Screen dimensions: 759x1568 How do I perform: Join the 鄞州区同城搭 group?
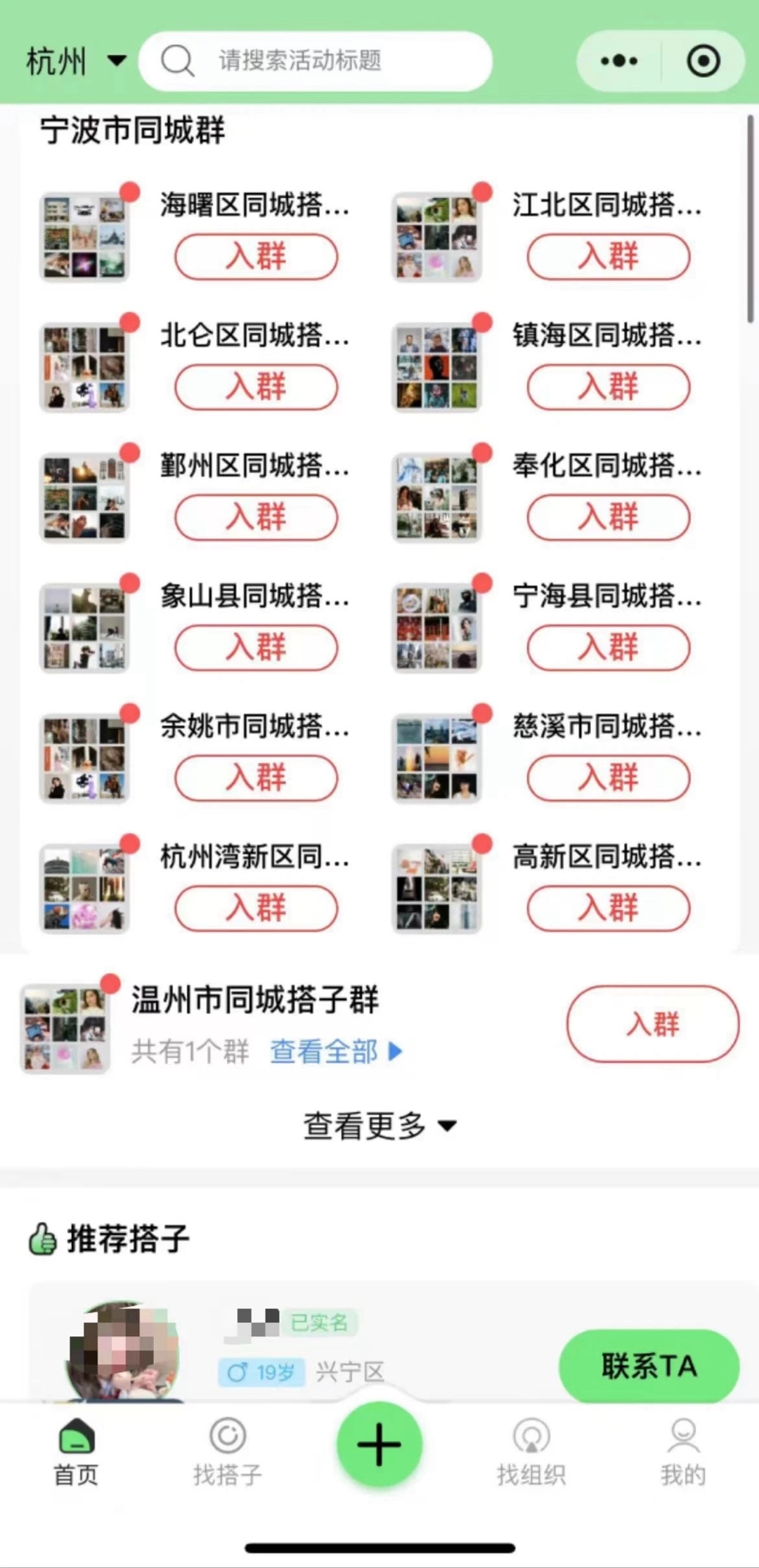click(x=256, y=517)
